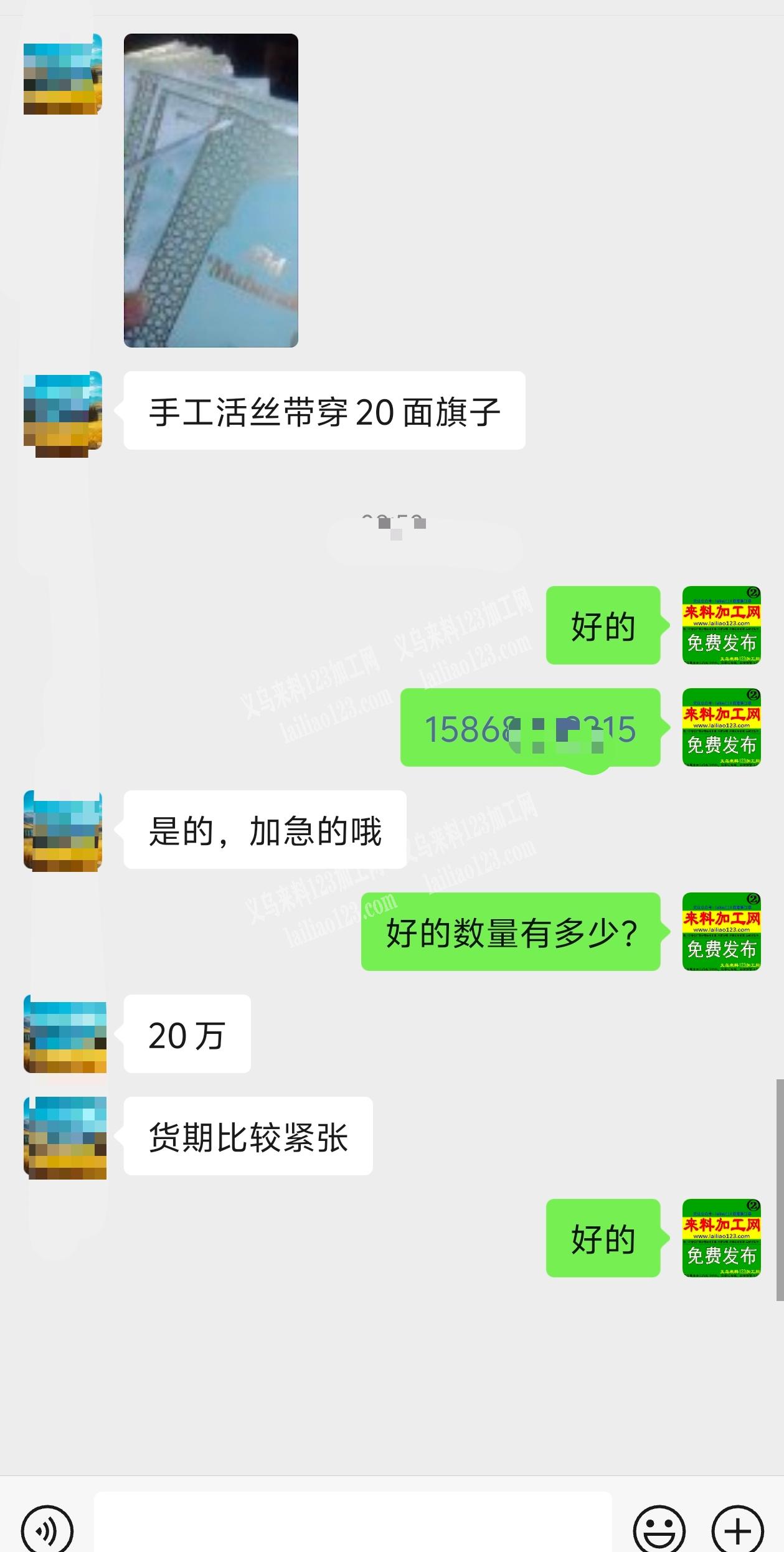Click the contact's avatar next to '20 万'

click(65, 1034)
